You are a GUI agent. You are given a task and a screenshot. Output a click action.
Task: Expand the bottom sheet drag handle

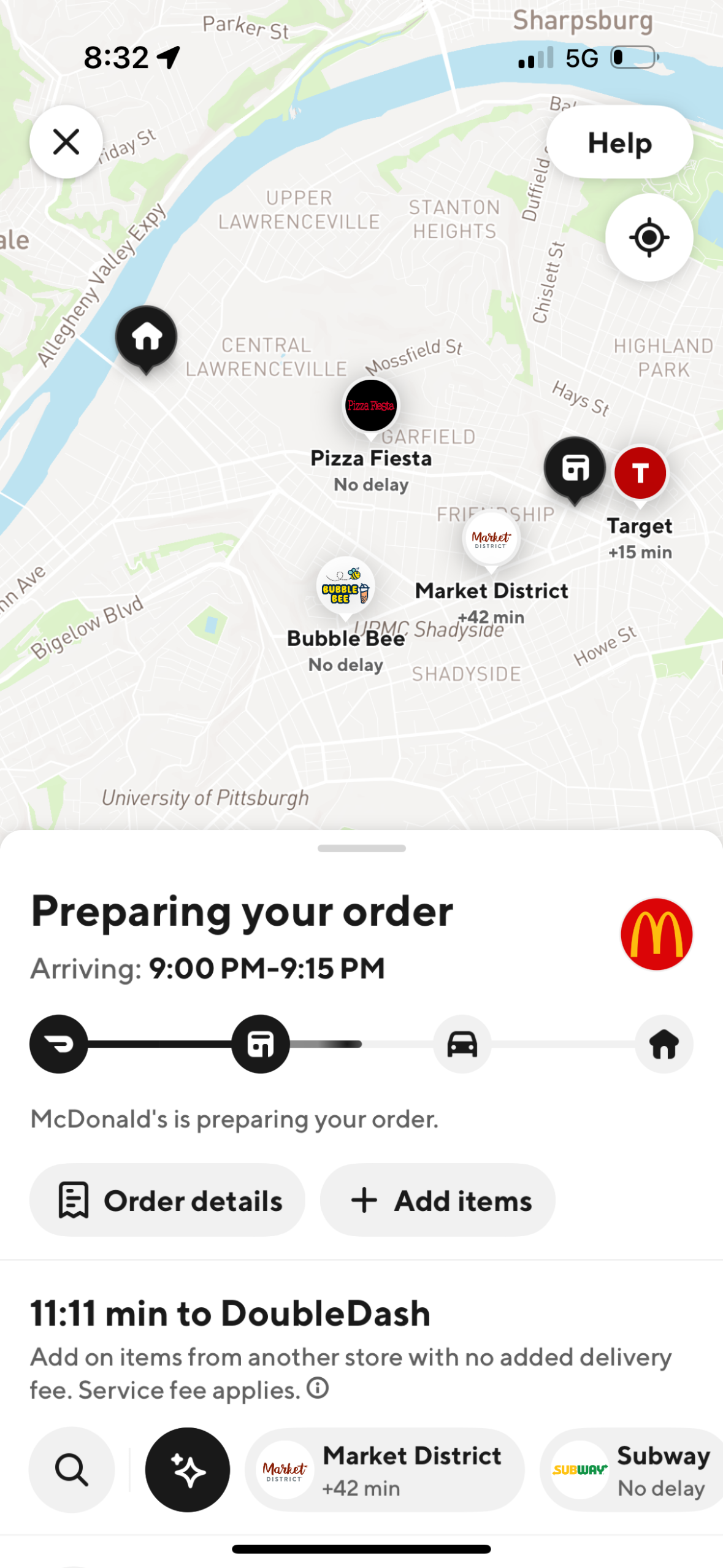coord(361,849)
